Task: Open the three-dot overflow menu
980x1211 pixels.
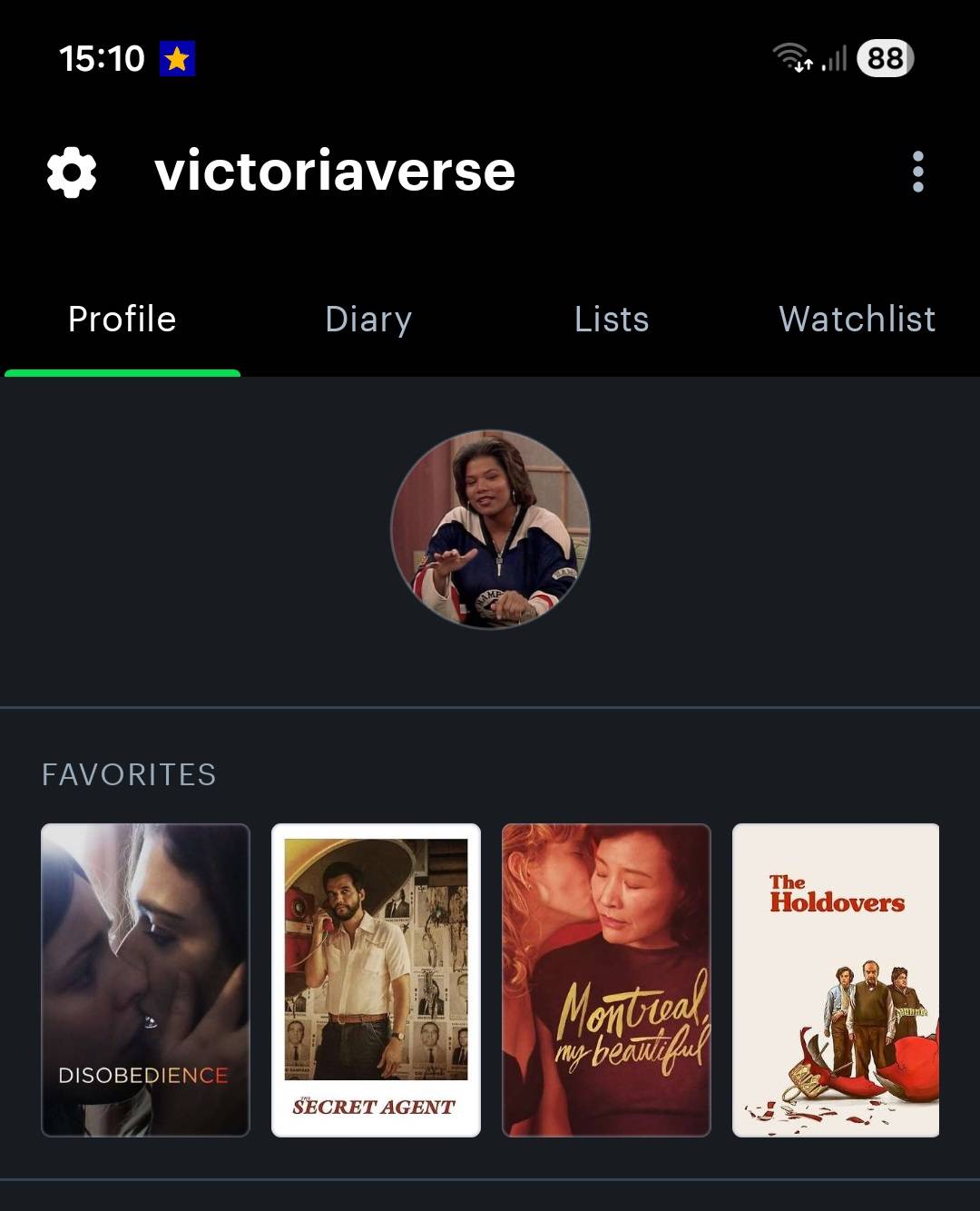Action: [x=918, y=172]
